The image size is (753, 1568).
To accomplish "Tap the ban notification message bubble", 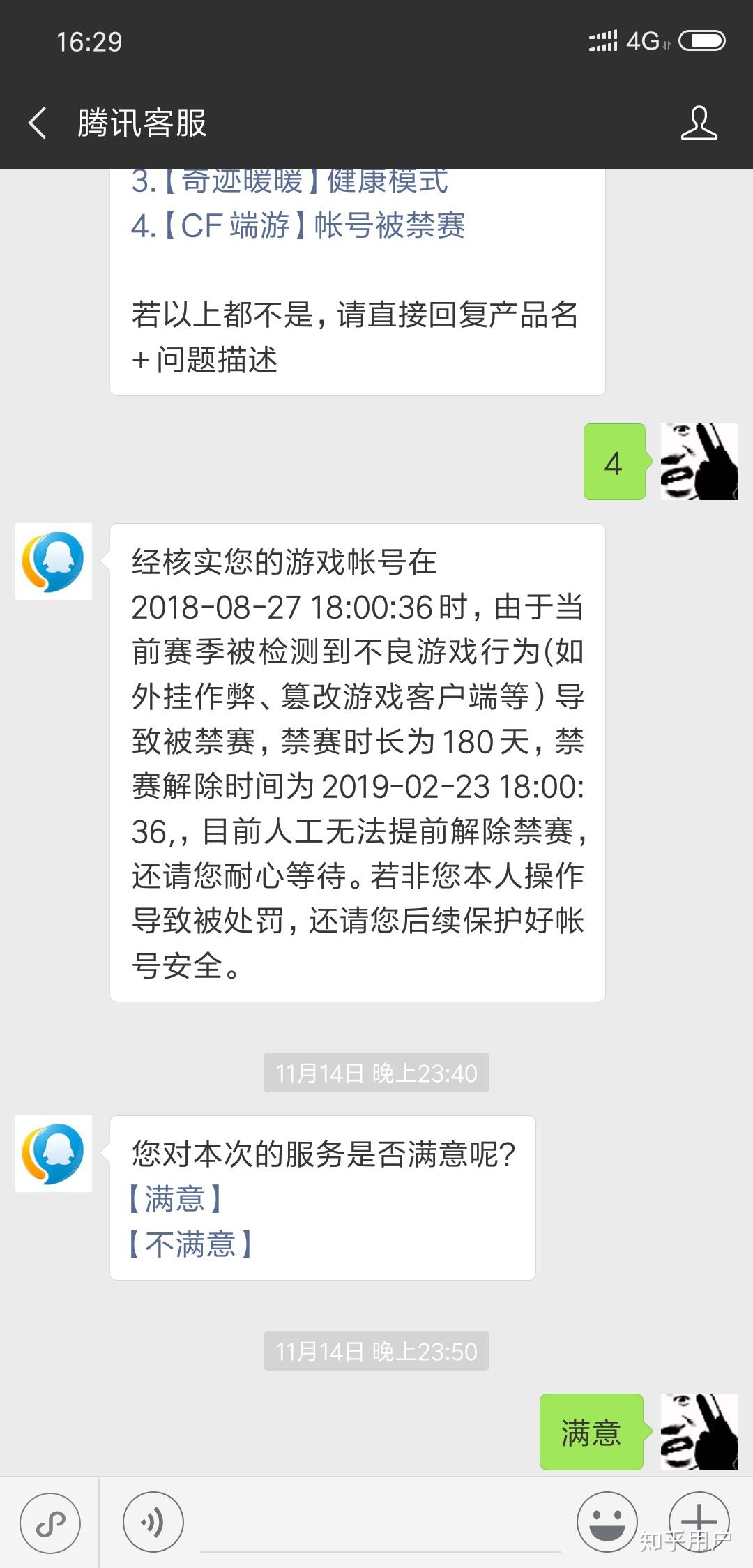I will point(359,767).
